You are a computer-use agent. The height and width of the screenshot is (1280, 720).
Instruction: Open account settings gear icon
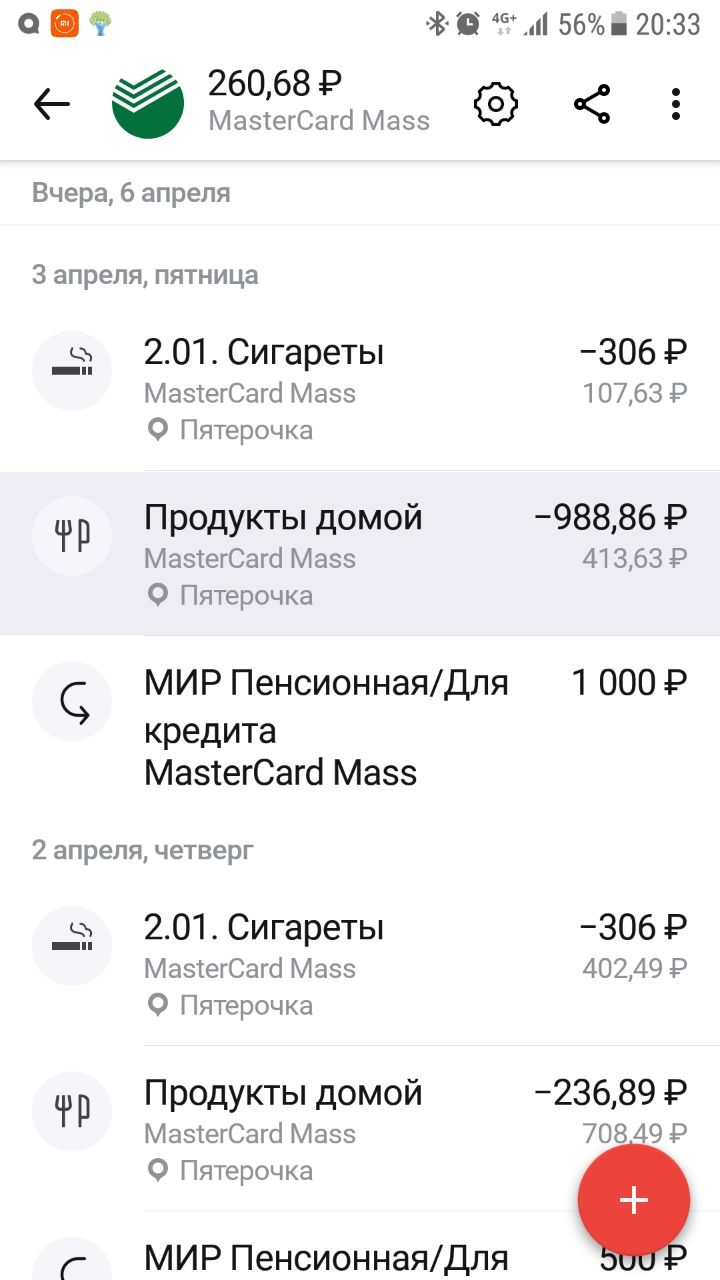[x=496, y=104]
